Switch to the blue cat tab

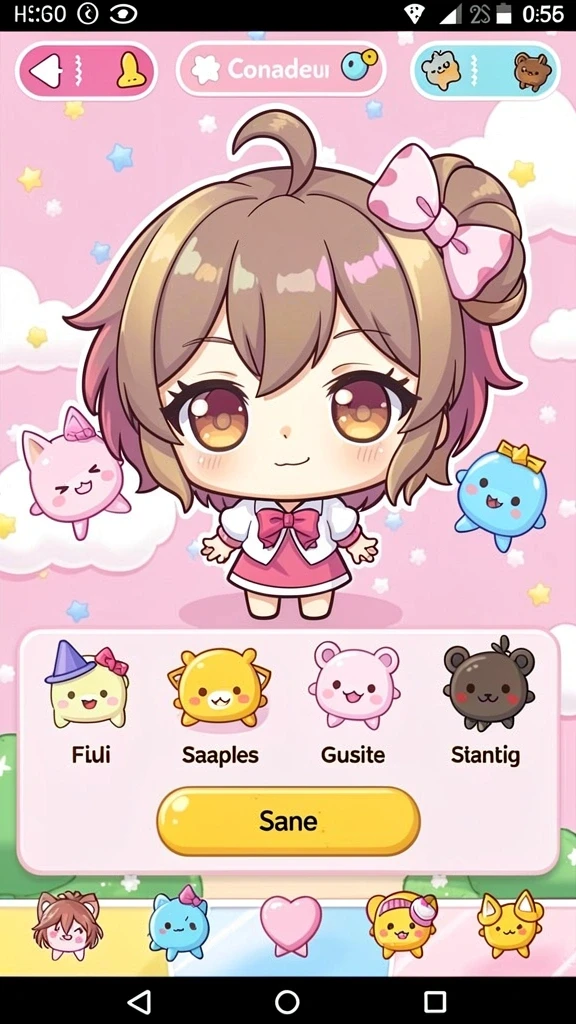pos(178,922)
